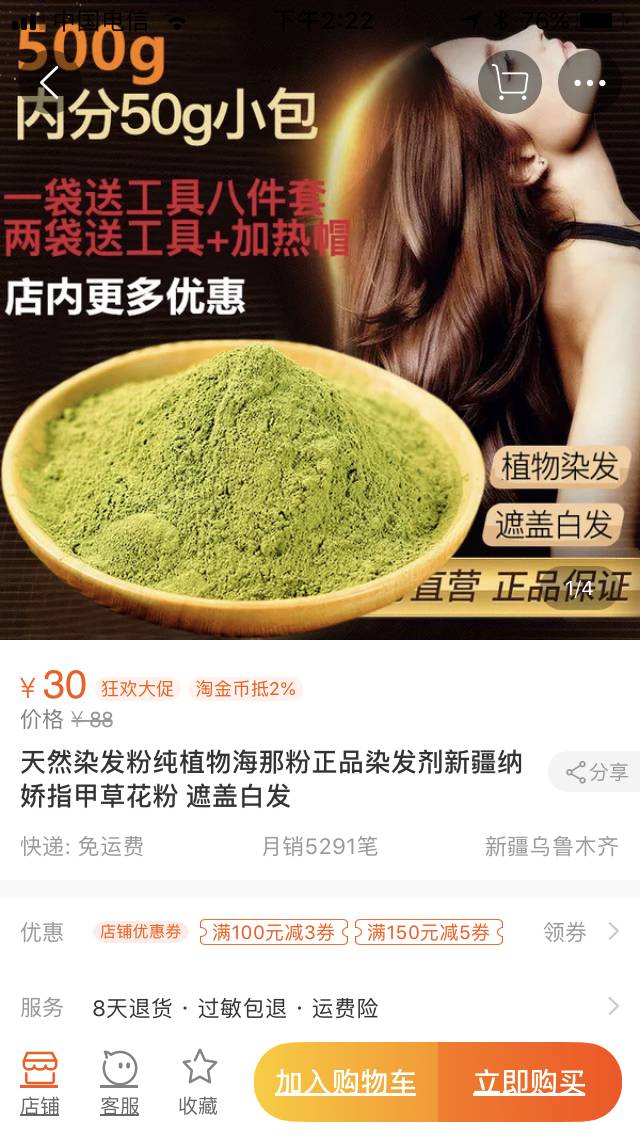Open the three-dot overflow menu
640x1136 pixels.
pos(589,82)
